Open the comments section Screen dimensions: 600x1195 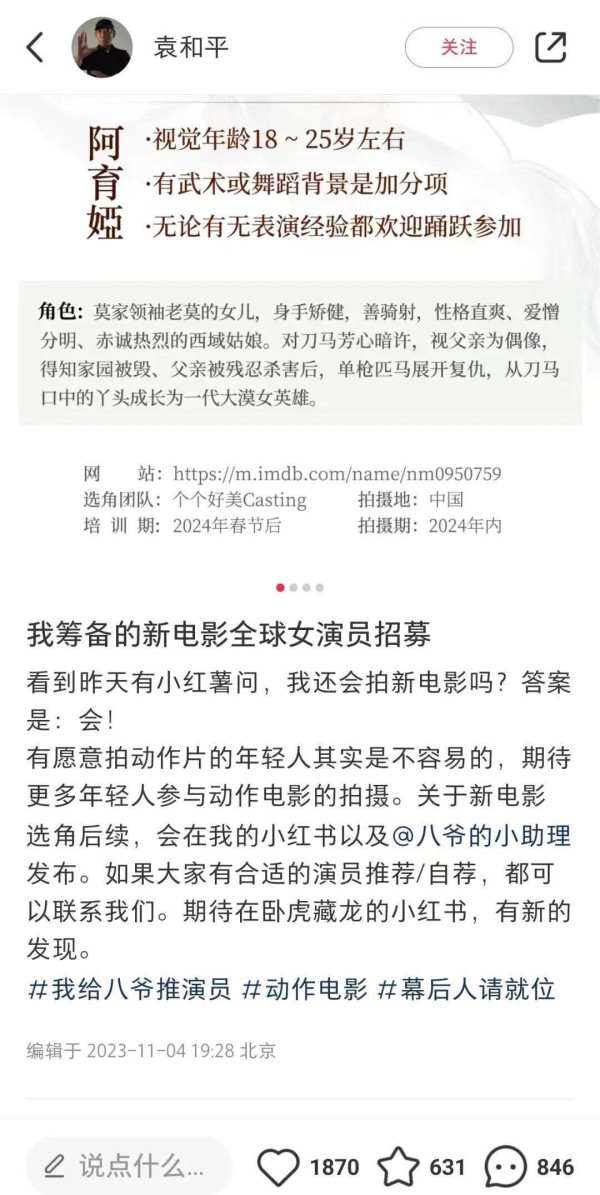[x=506, y=1166]
